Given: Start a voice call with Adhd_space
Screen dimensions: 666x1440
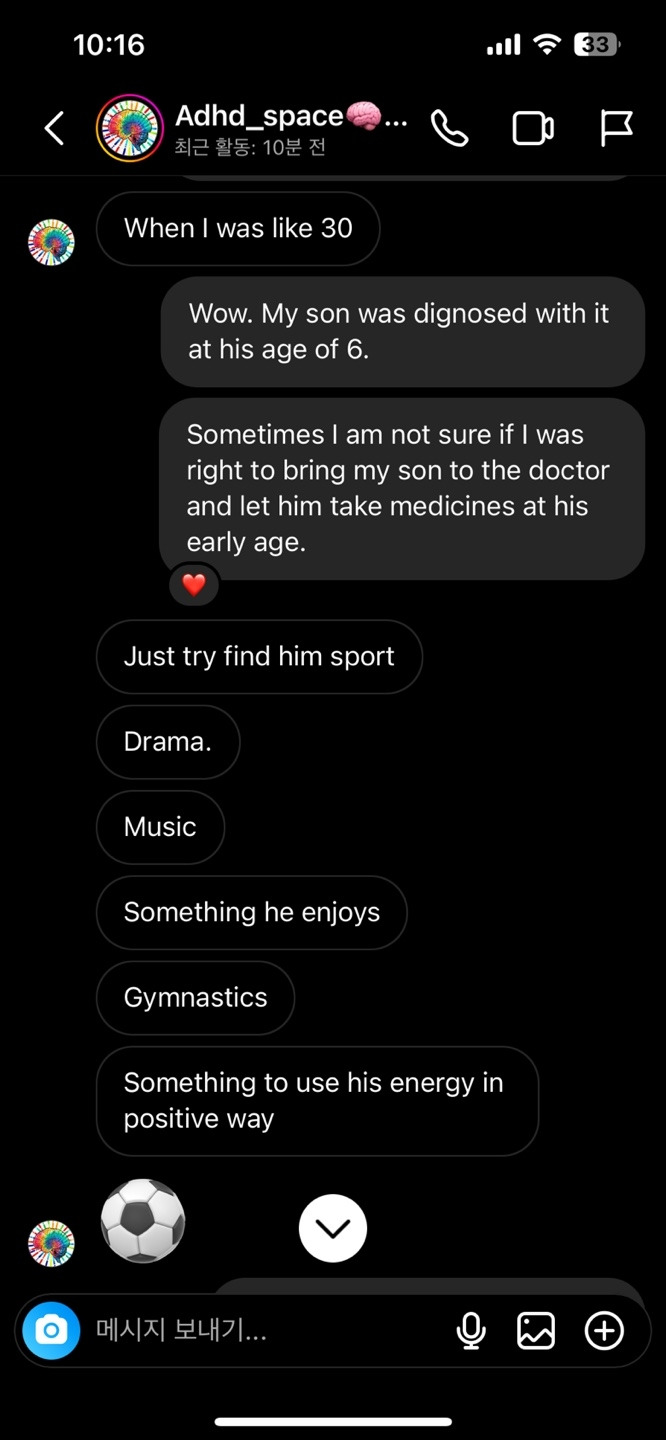Looking at the screenshot, I should (449, 129).
